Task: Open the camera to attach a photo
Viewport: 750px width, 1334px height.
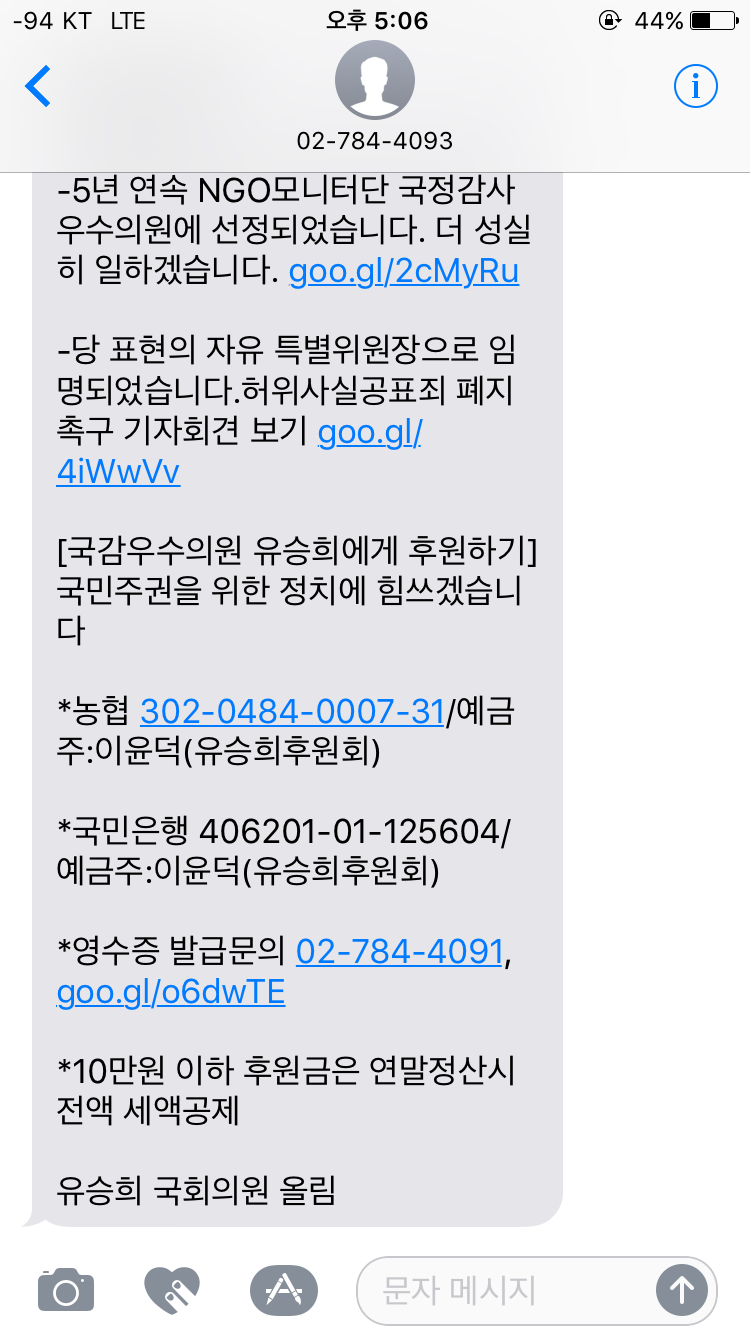Action: [66, 1290]
